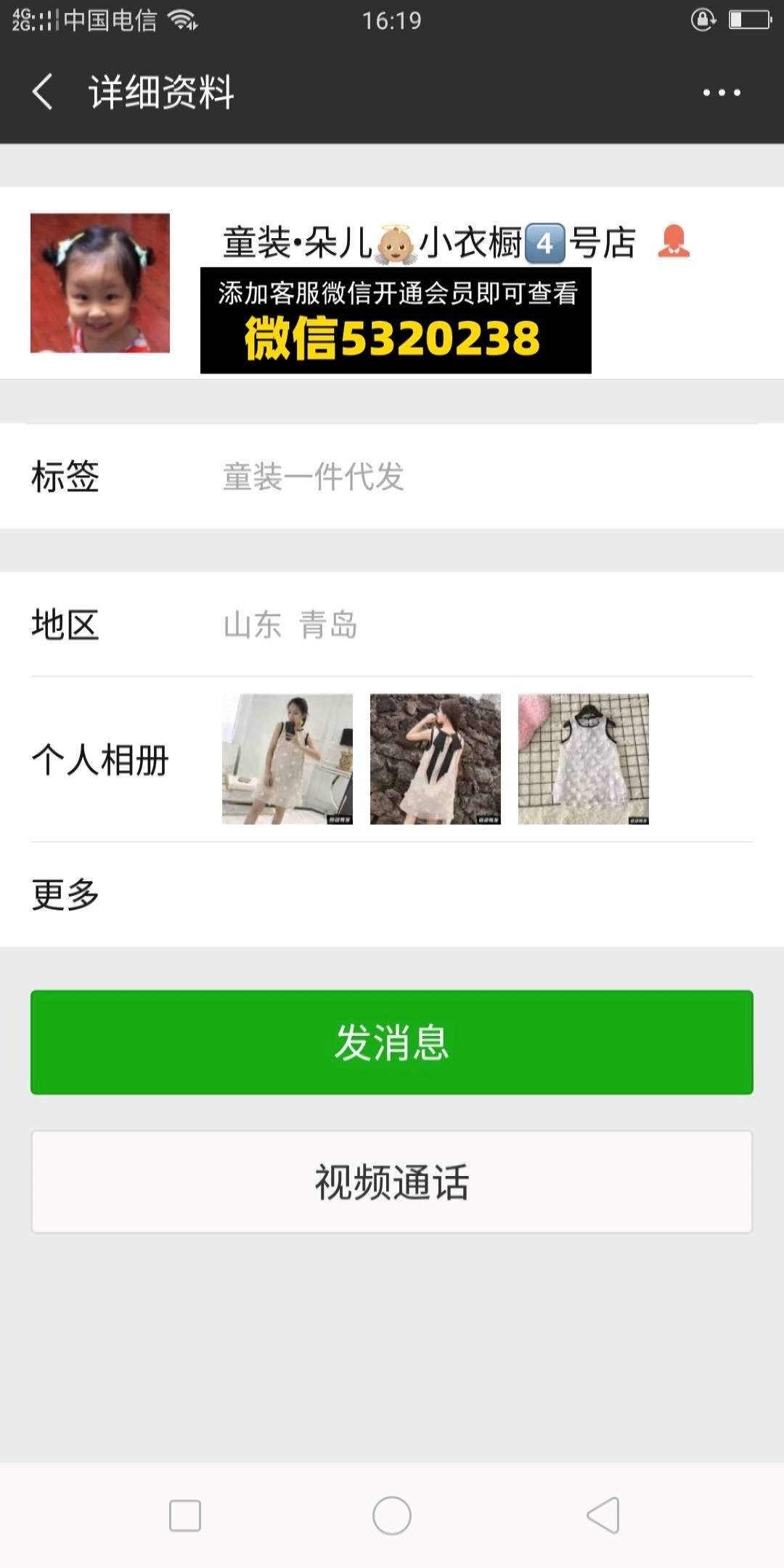Screen dimensions: 784x1568
Task: Go to home screen via circle button
Action: click(x=392, y=1516)
